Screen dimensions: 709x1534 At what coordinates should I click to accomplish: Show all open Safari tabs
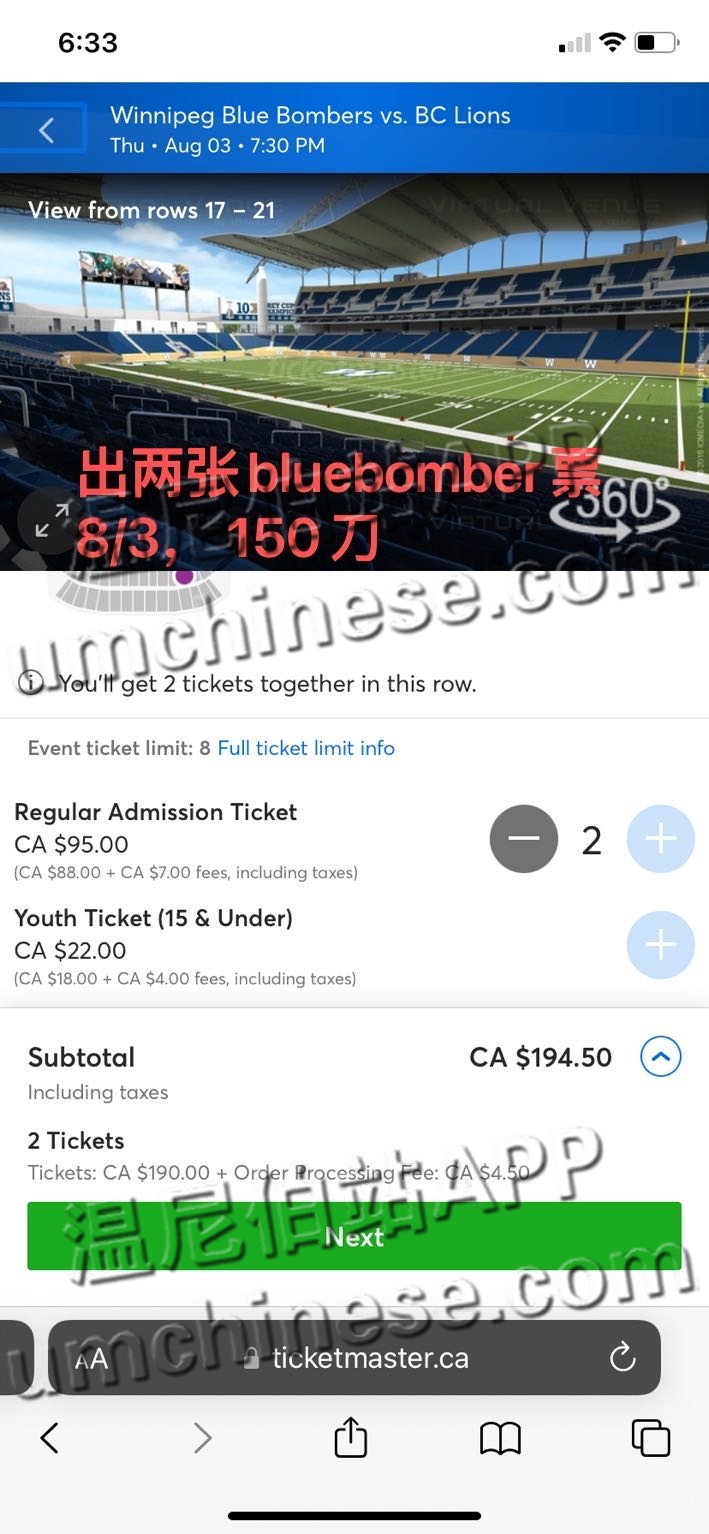(650, 1439)
